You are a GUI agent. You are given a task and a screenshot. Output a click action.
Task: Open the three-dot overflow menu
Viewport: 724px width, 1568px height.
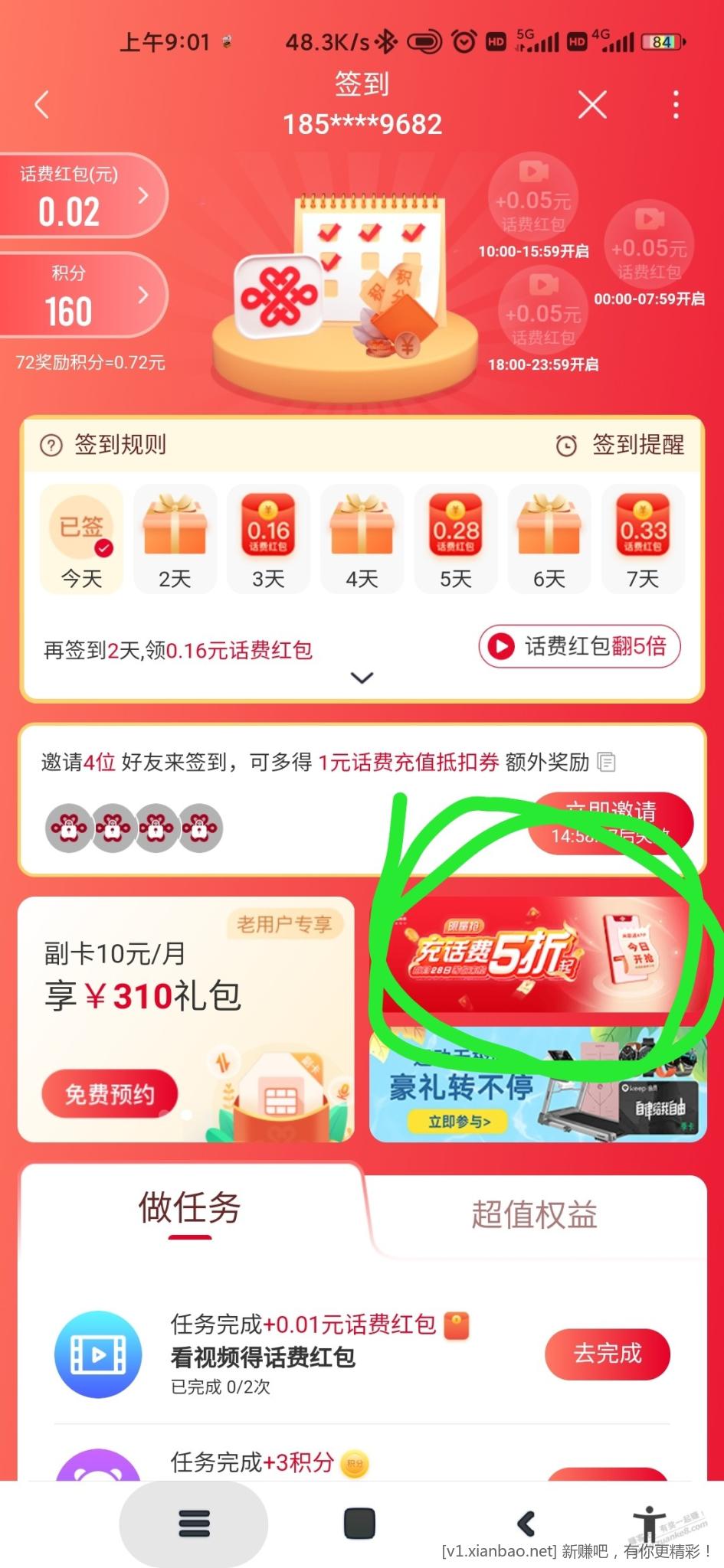(x=675, y=104)
